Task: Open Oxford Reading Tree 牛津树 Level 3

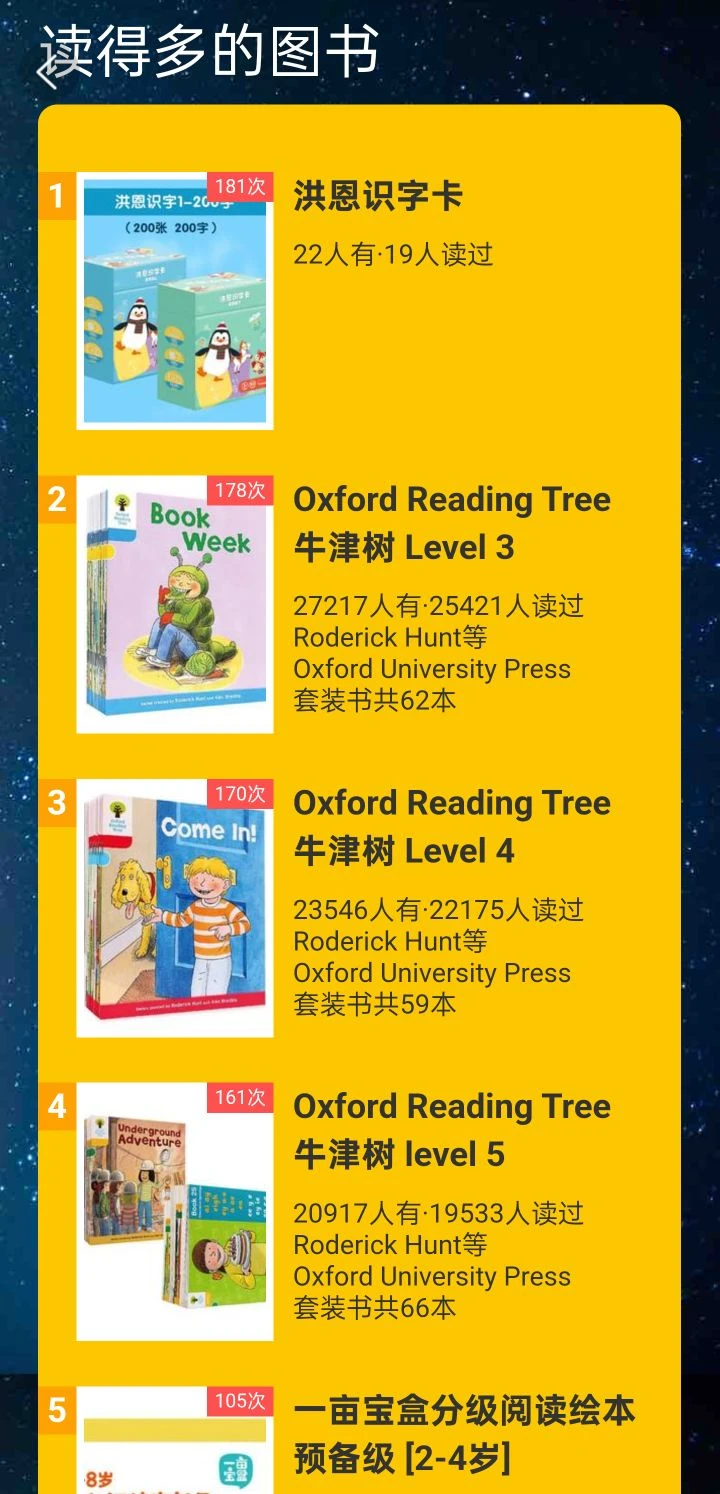Action: coord(451,523)
